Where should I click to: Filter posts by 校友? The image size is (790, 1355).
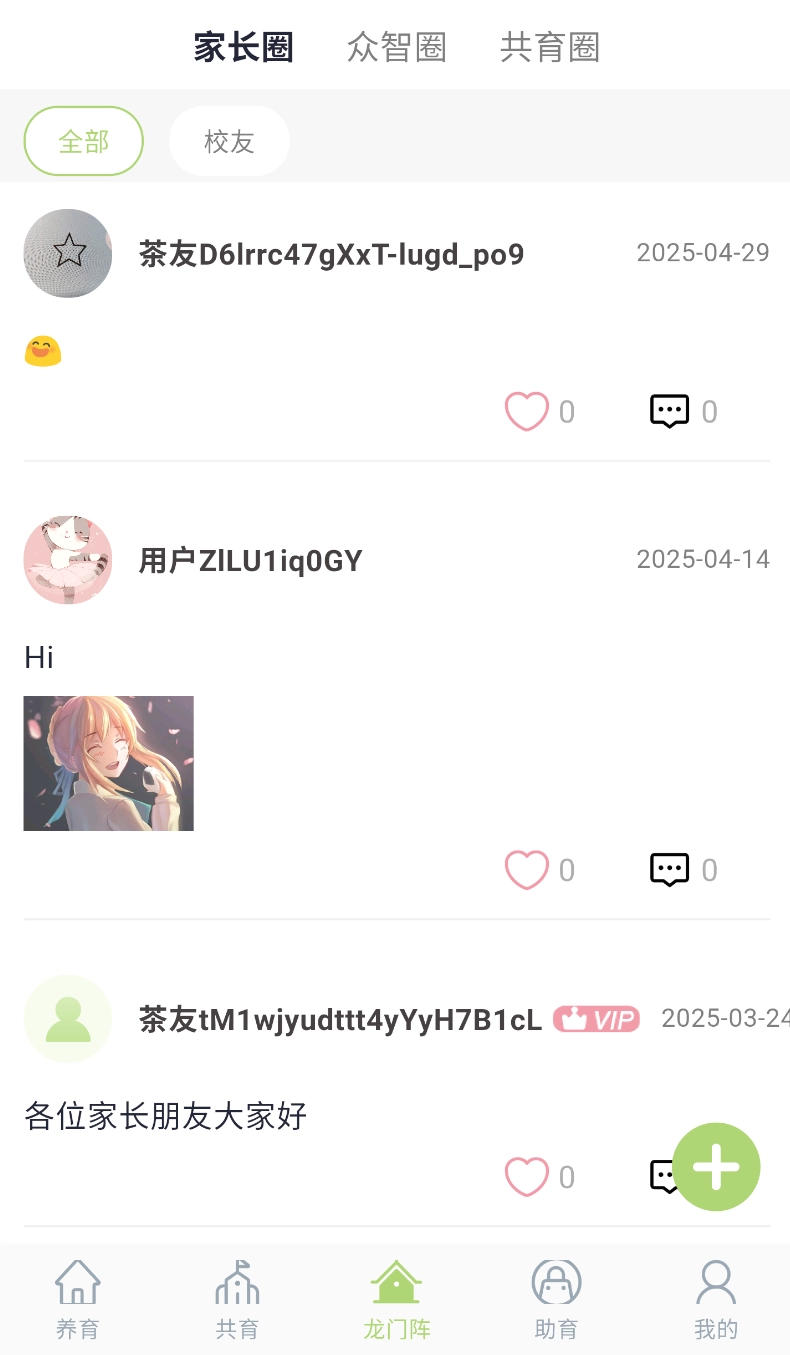click(x=229, y=141)
